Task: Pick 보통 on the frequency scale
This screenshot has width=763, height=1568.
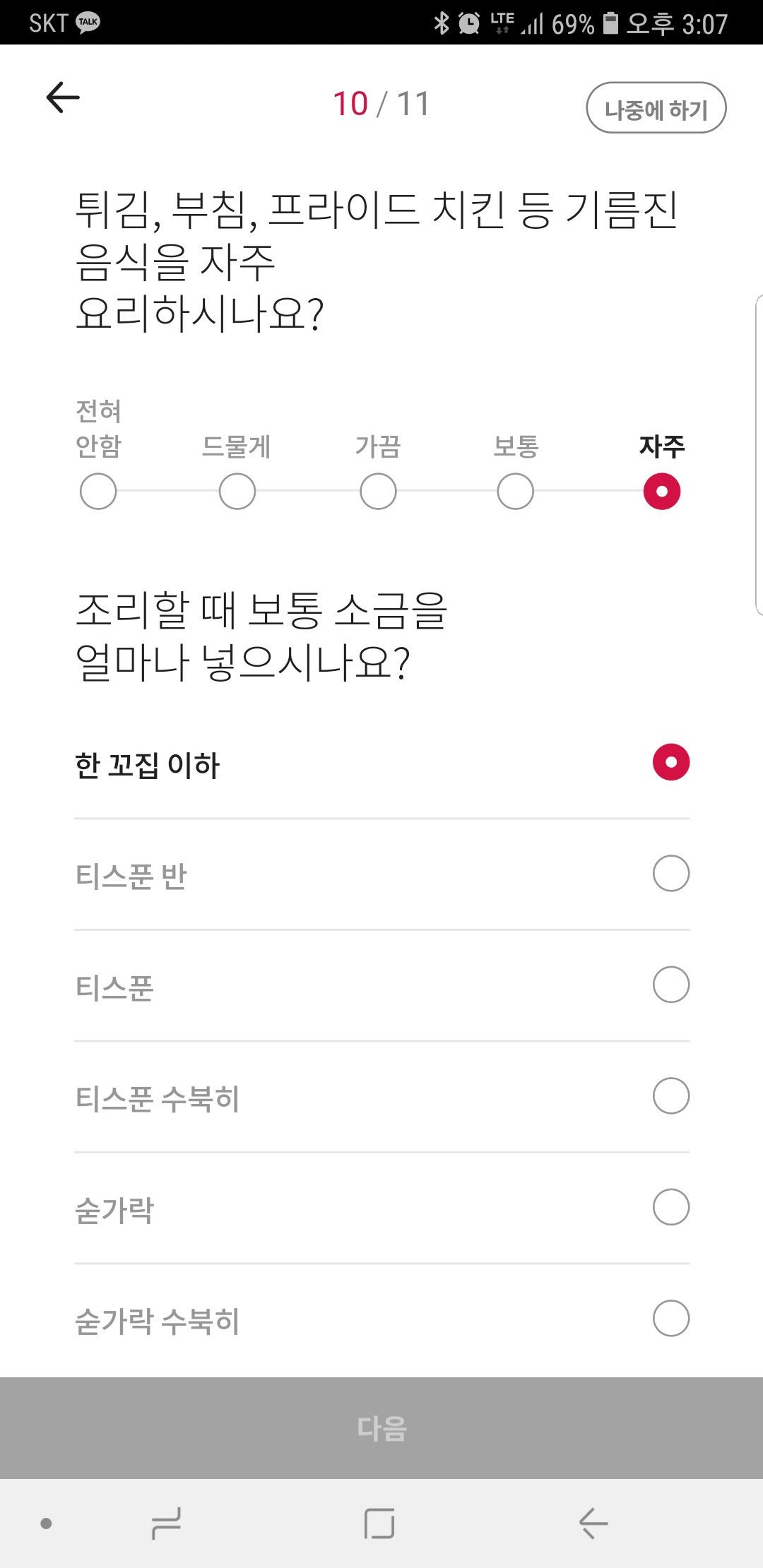Action: tap(516, 491)
